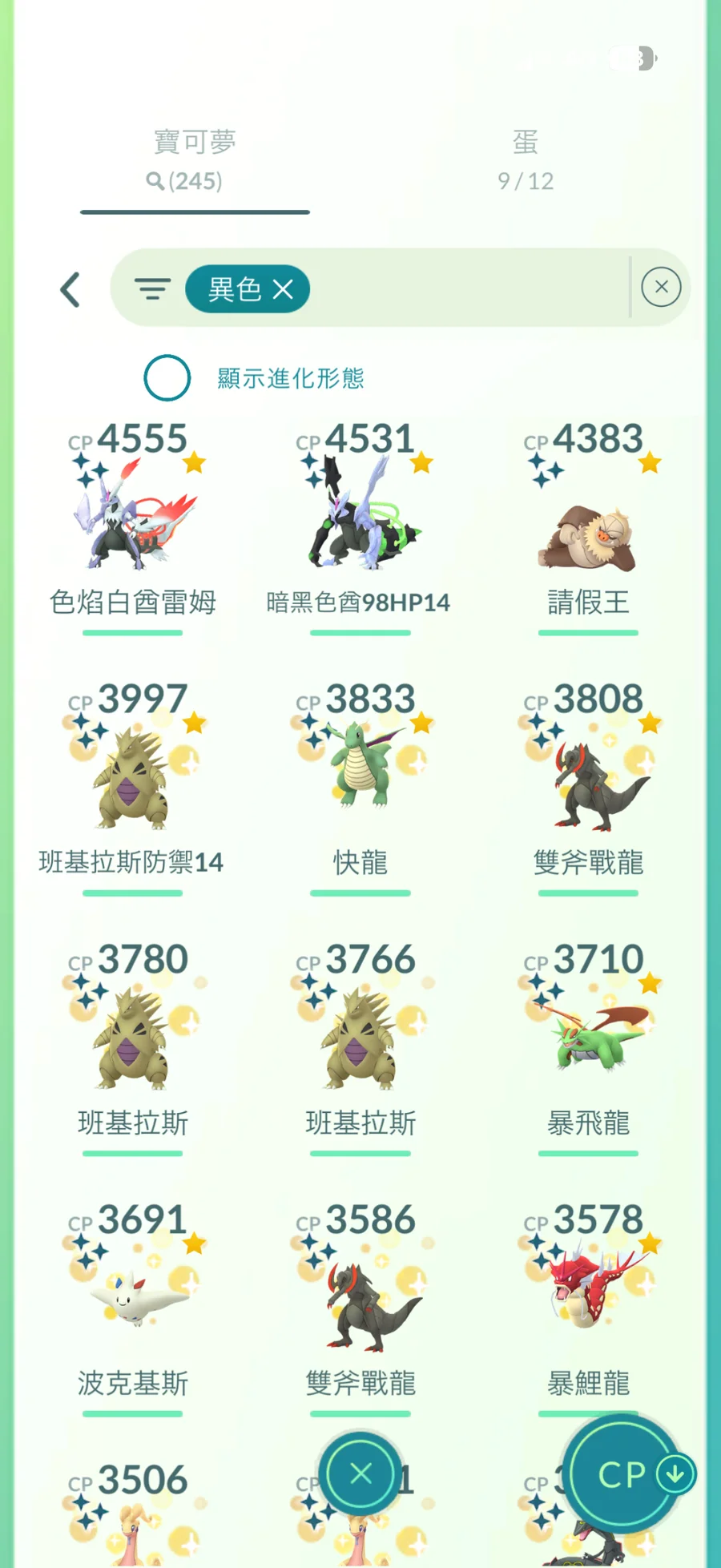Open 班基拉斯 with CP 3780
The image size is (721, 1568).
tap(132, 1042)
